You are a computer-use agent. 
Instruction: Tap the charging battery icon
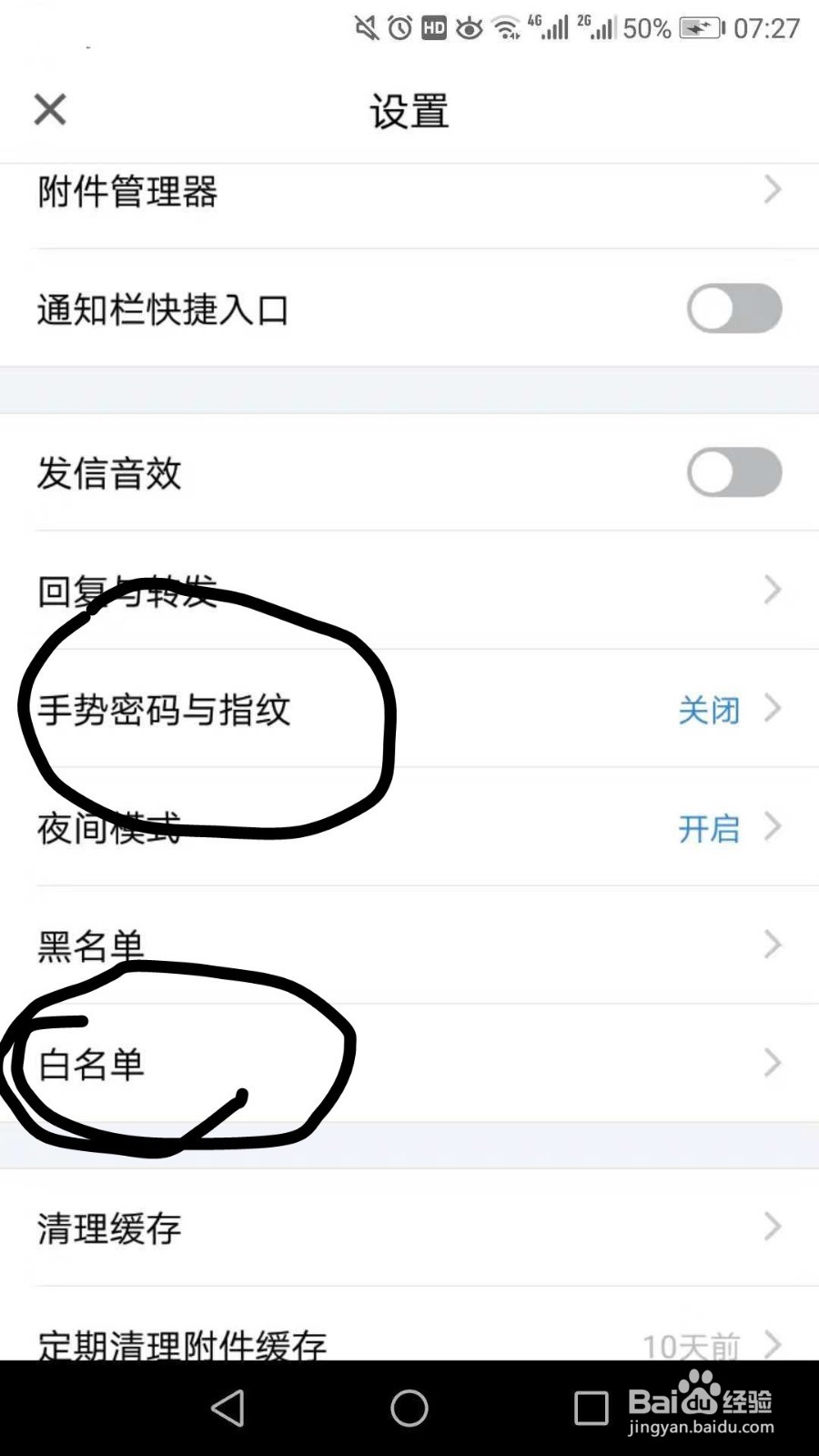pyautogui.click(x=699, y=27)
